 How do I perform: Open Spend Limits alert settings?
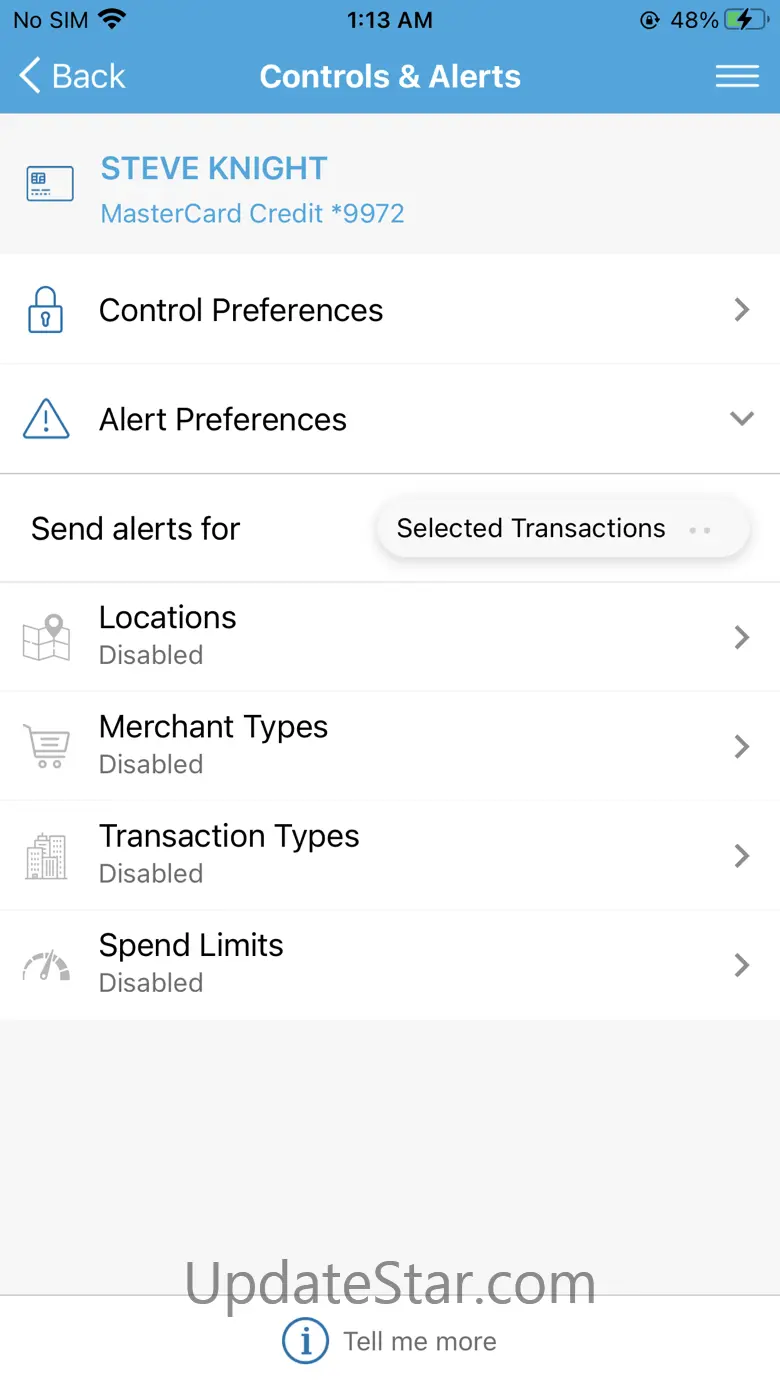390,965
